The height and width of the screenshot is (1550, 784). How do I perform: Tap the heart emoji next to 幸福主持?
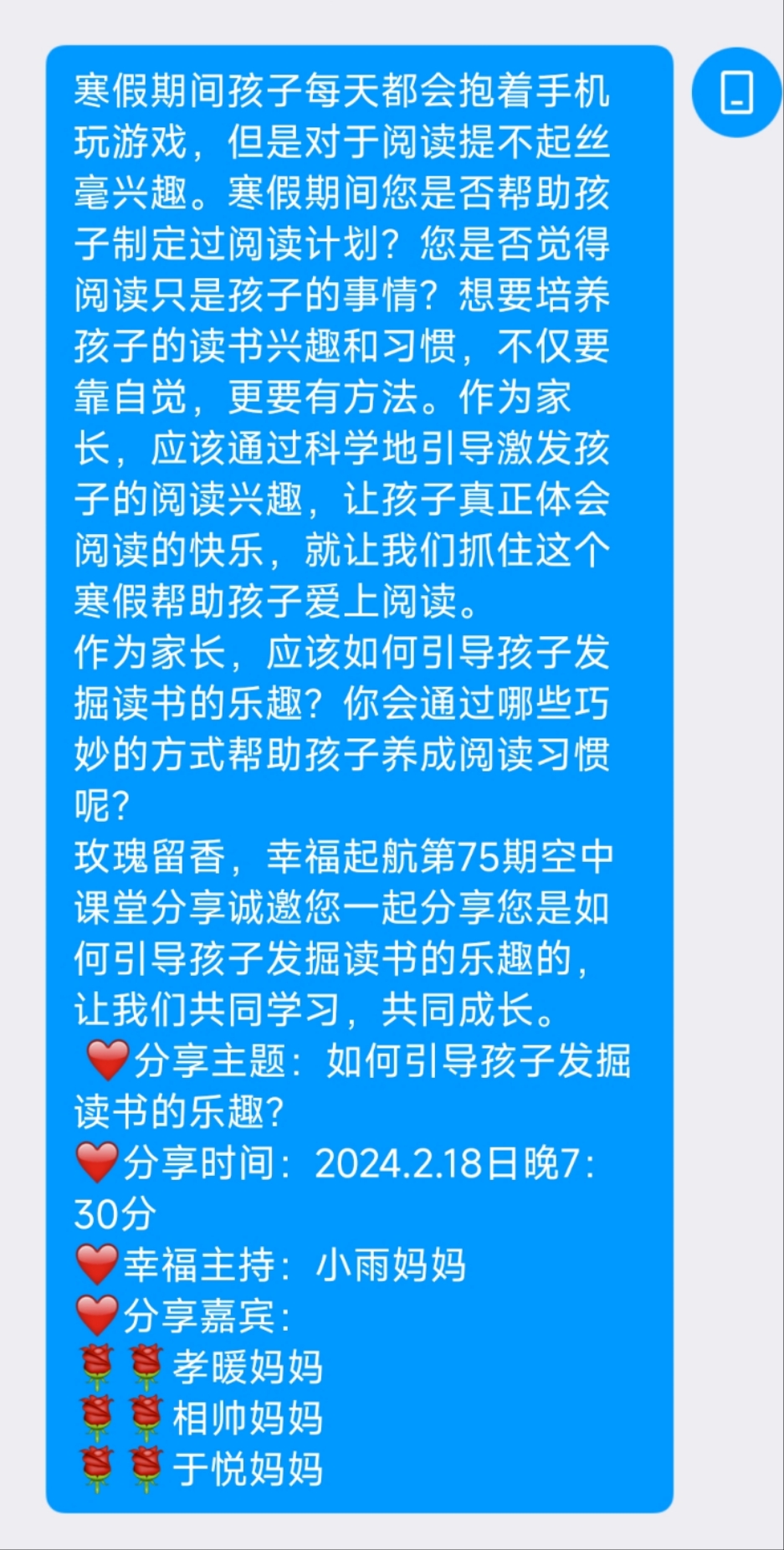[100, 1266]
